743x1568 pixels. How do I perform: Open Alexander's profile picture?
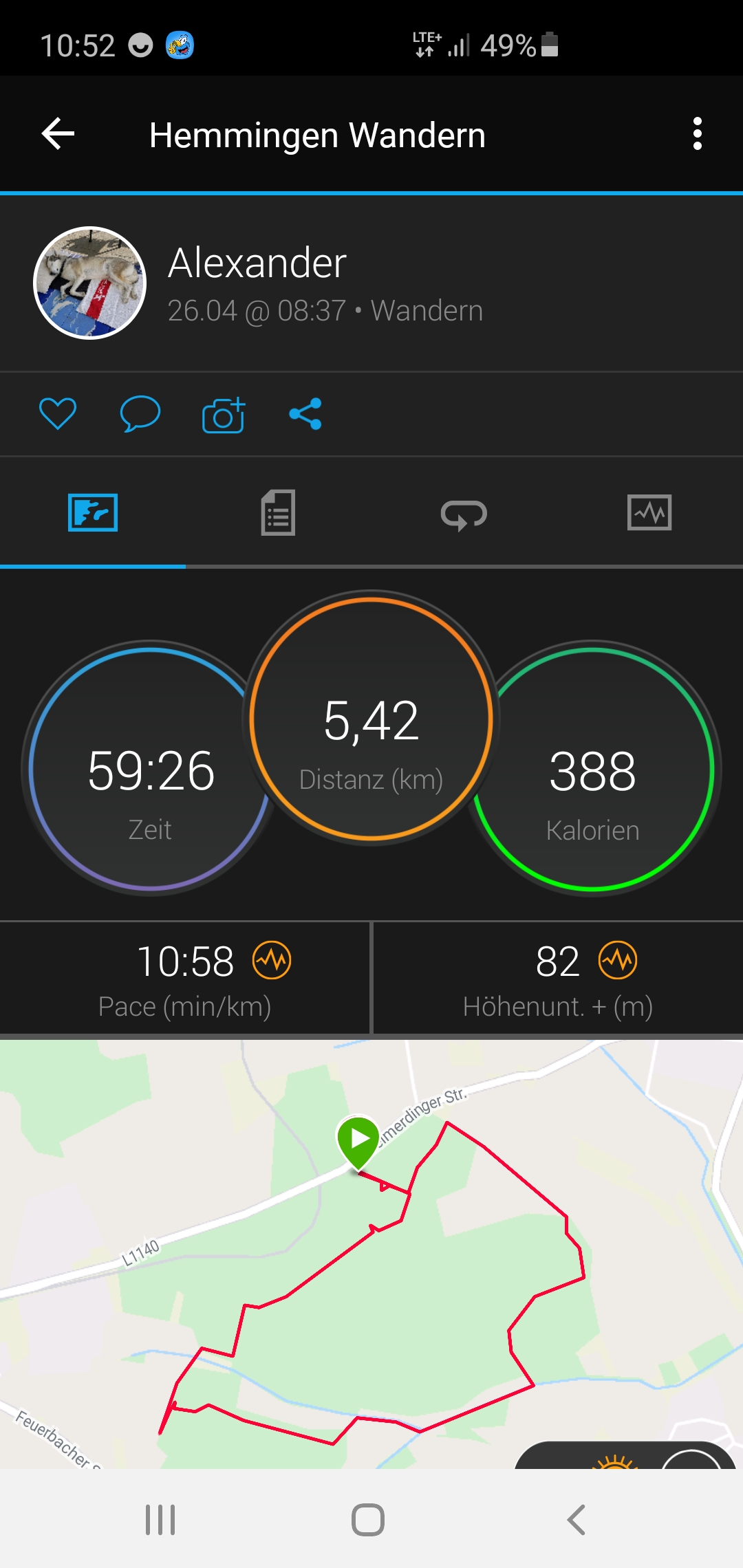pyautogui.click(x=90, y=283)
